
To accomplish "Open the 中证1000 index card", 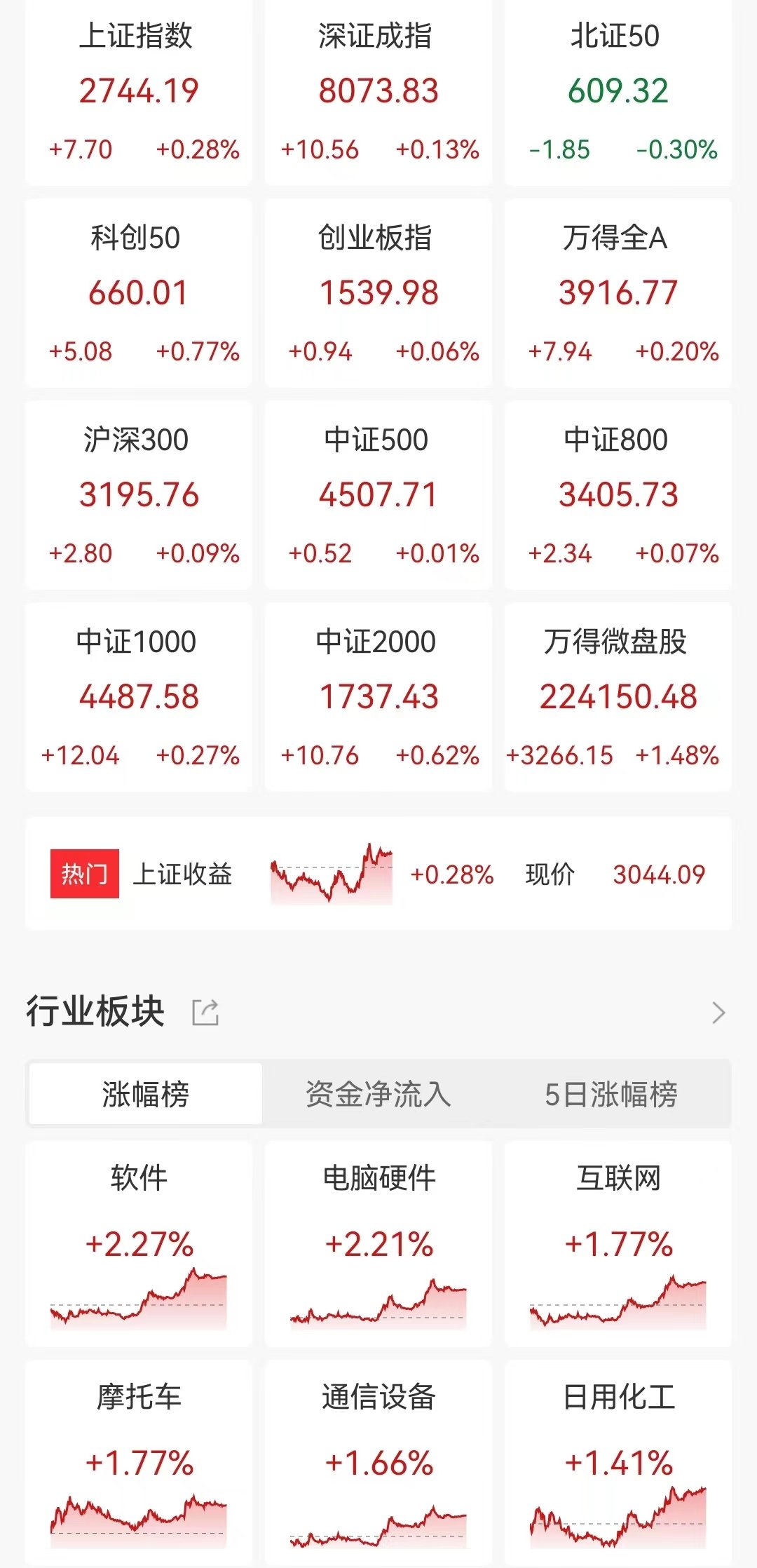I will coord(138,697).
